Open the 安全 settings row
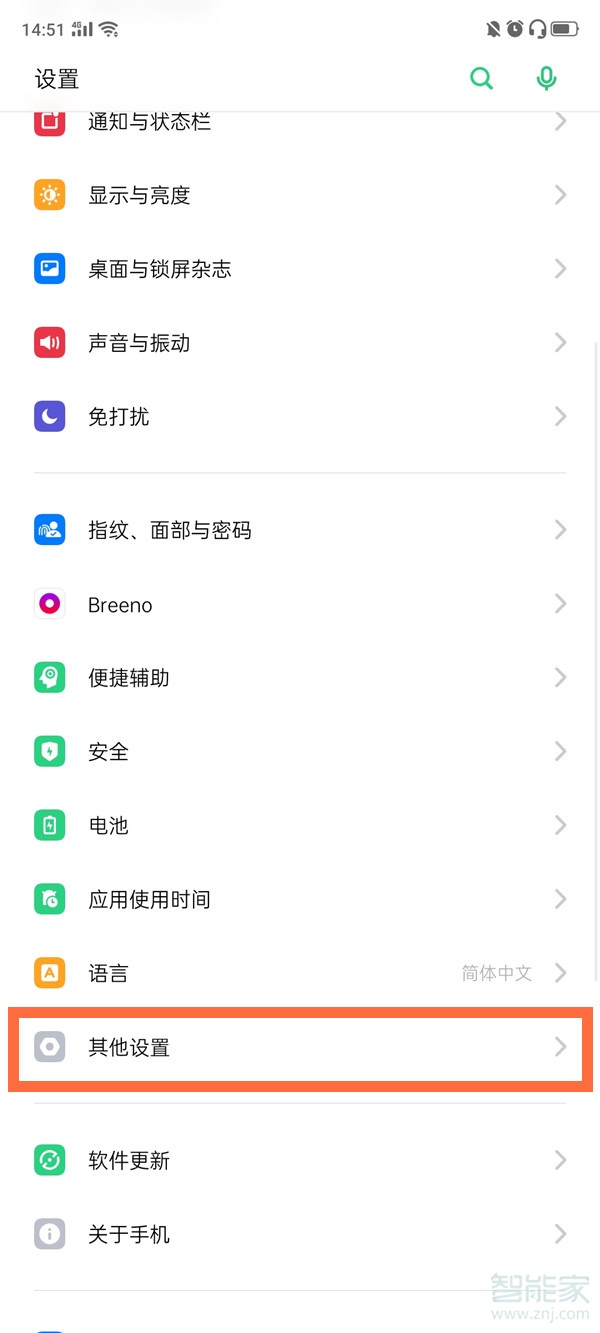 300,752
